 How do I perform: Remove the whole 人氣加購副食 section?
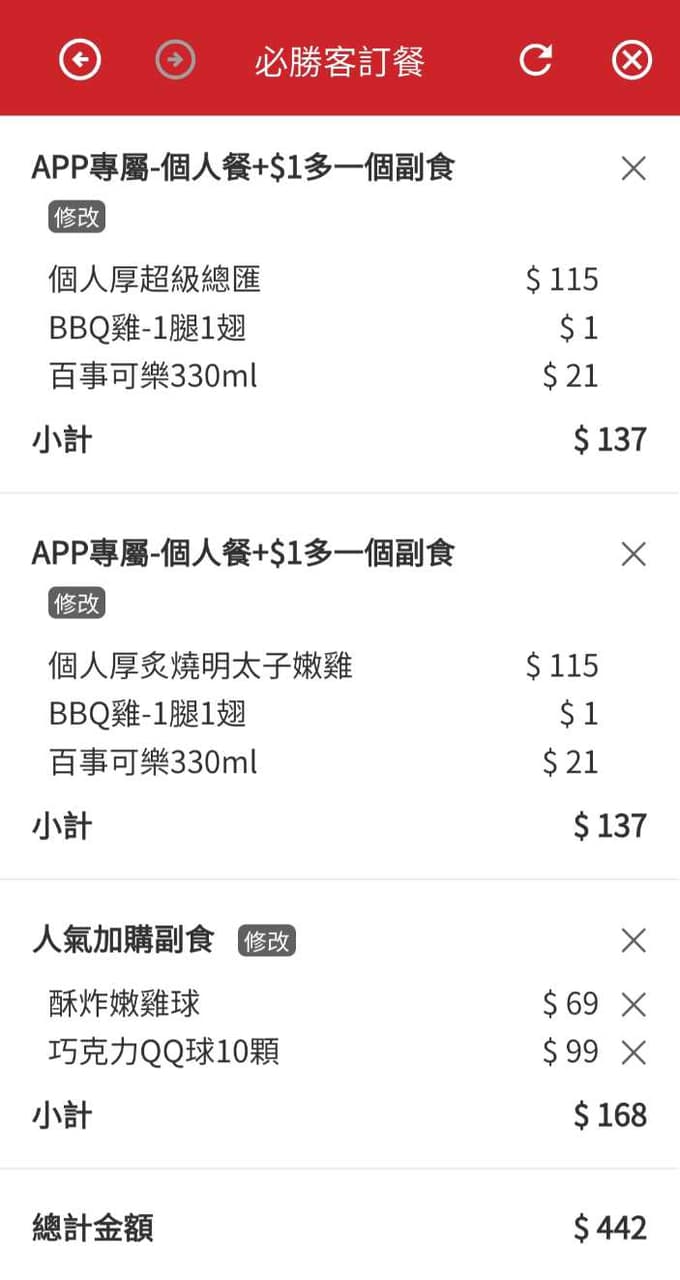633,940
